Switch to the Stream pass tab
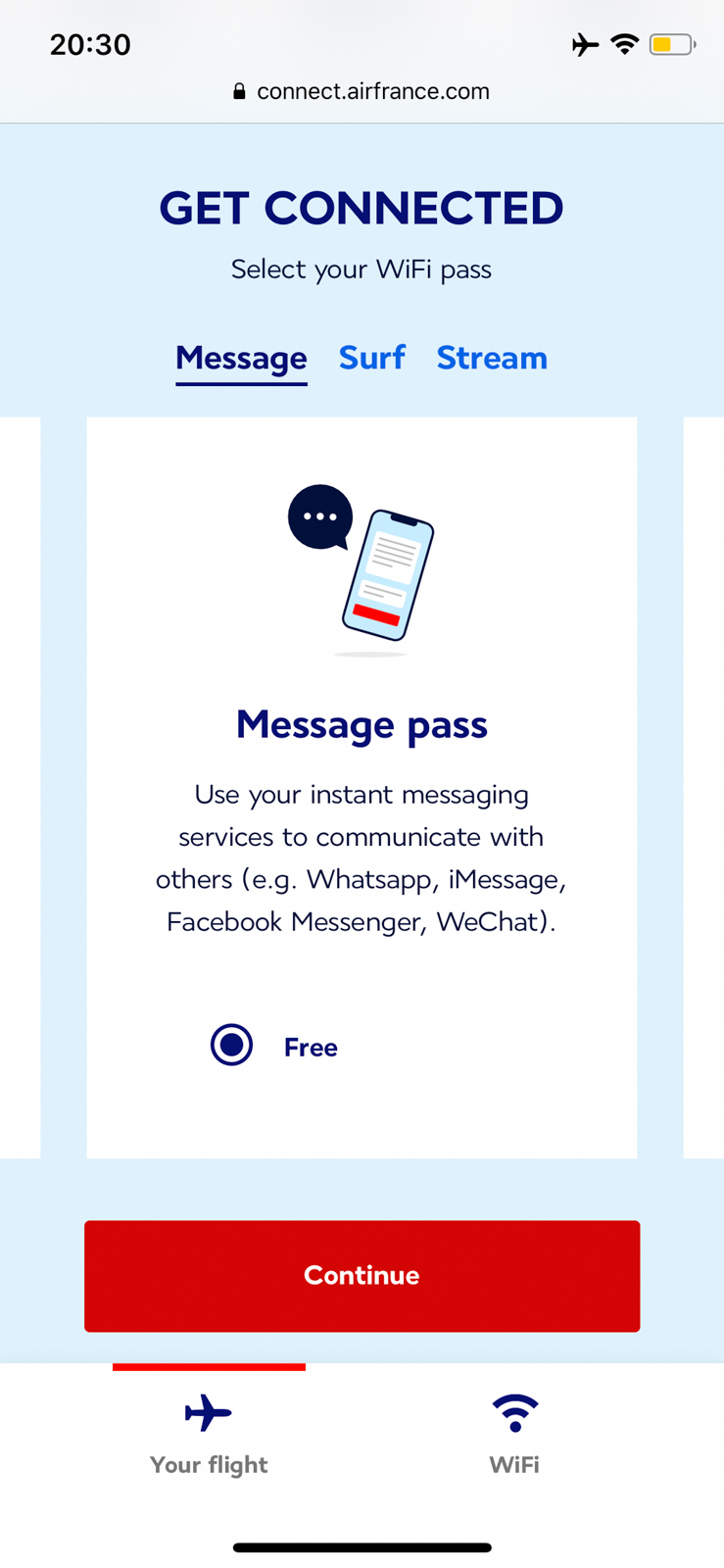 click(492, 358)
